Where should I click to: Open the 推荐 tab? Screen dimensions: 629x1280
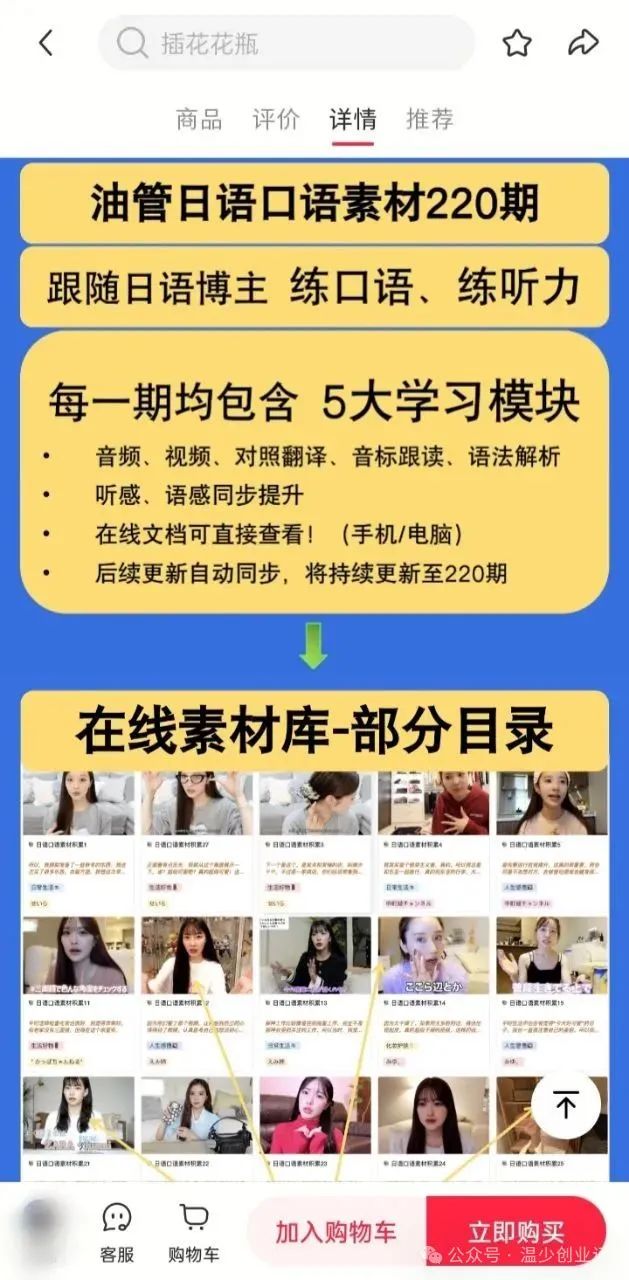pos(429,119)
